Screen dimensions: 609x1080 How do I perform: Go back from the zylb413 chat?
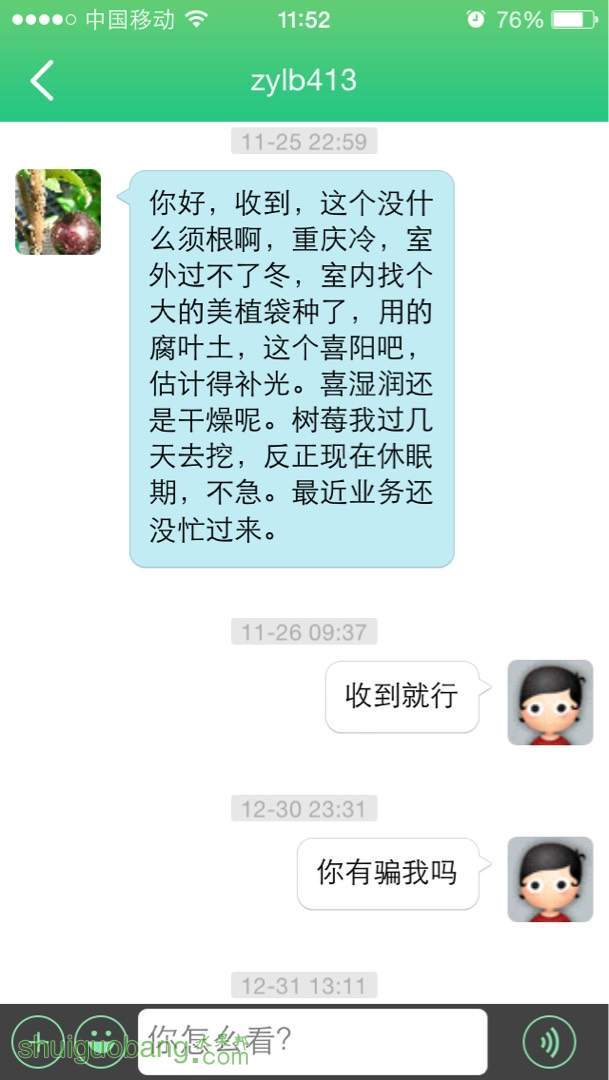(42, 81)
